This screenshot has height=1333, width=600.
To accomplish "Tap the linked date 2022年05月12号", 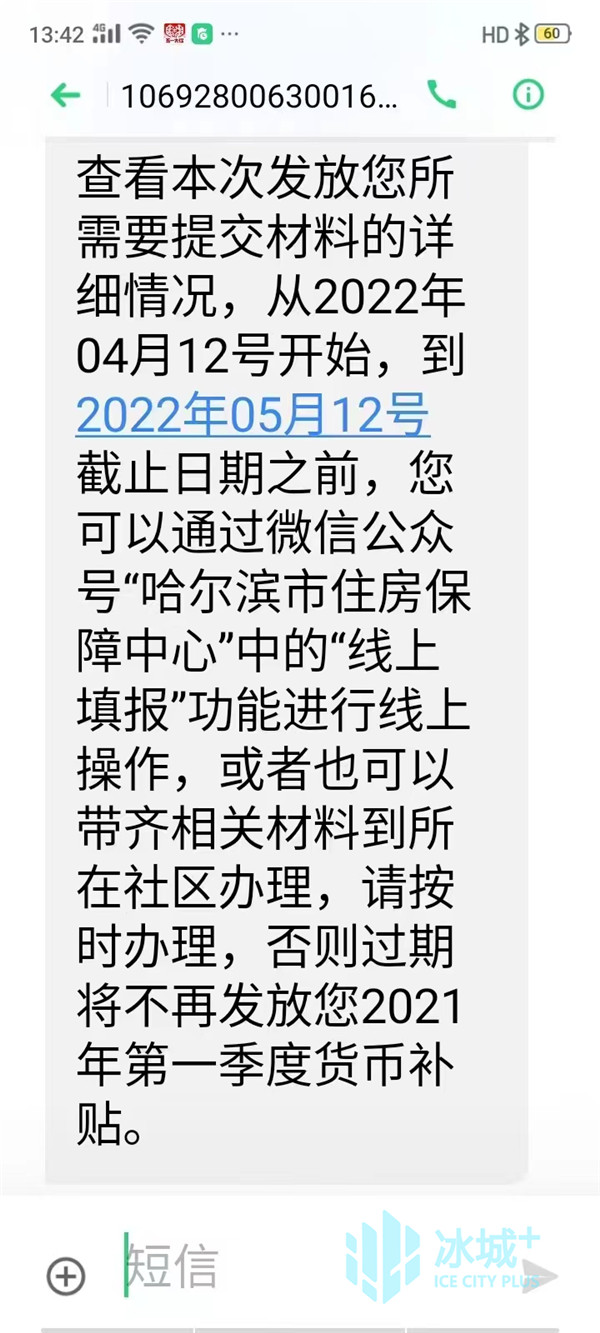I will point(253,414).
